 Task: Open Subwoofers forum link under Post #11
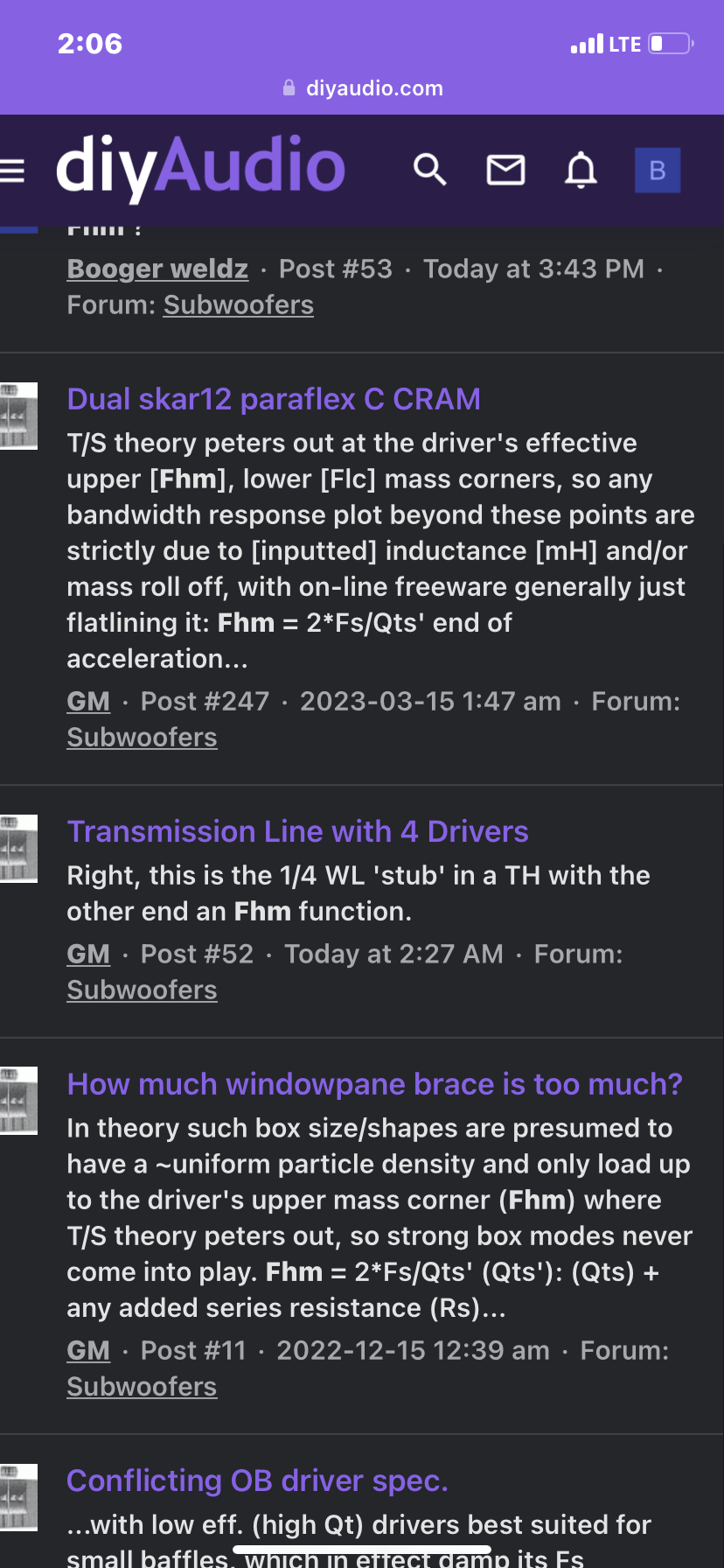point(142,1386)
